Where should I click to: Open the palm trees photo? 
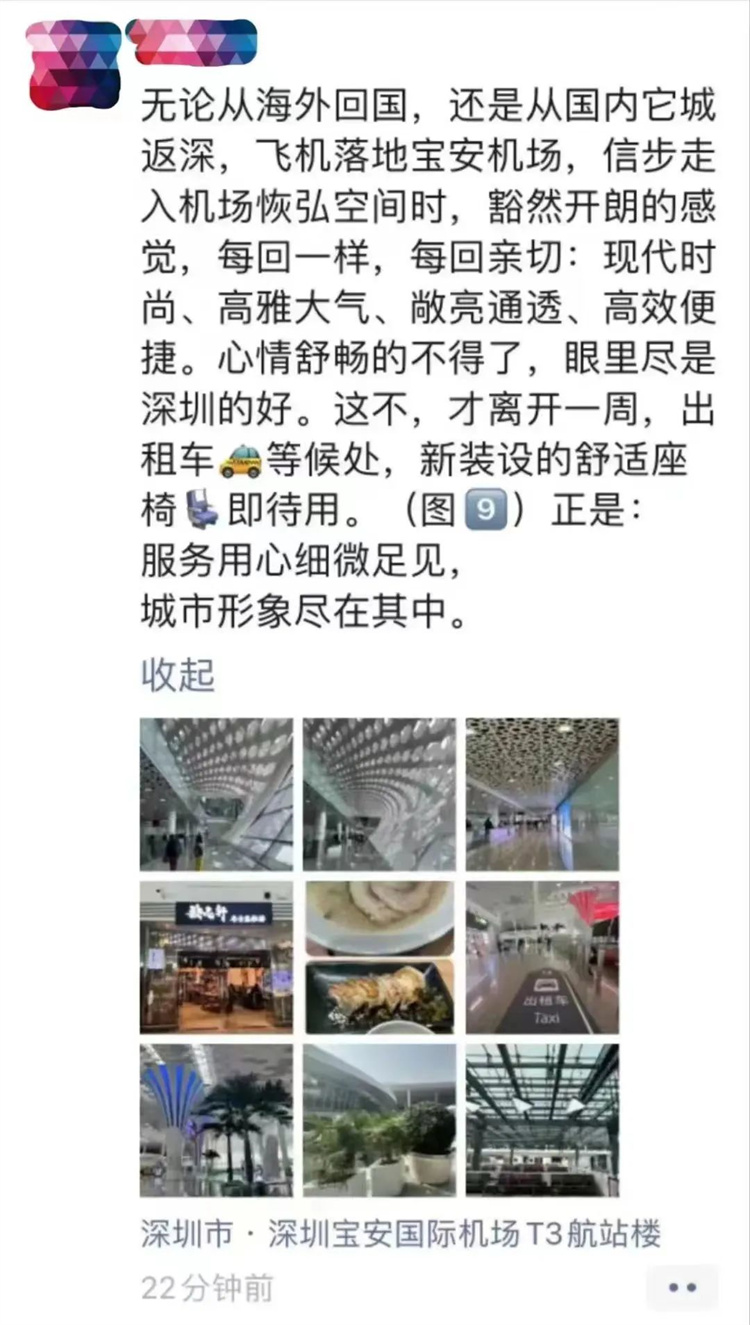coord(216,1120)
